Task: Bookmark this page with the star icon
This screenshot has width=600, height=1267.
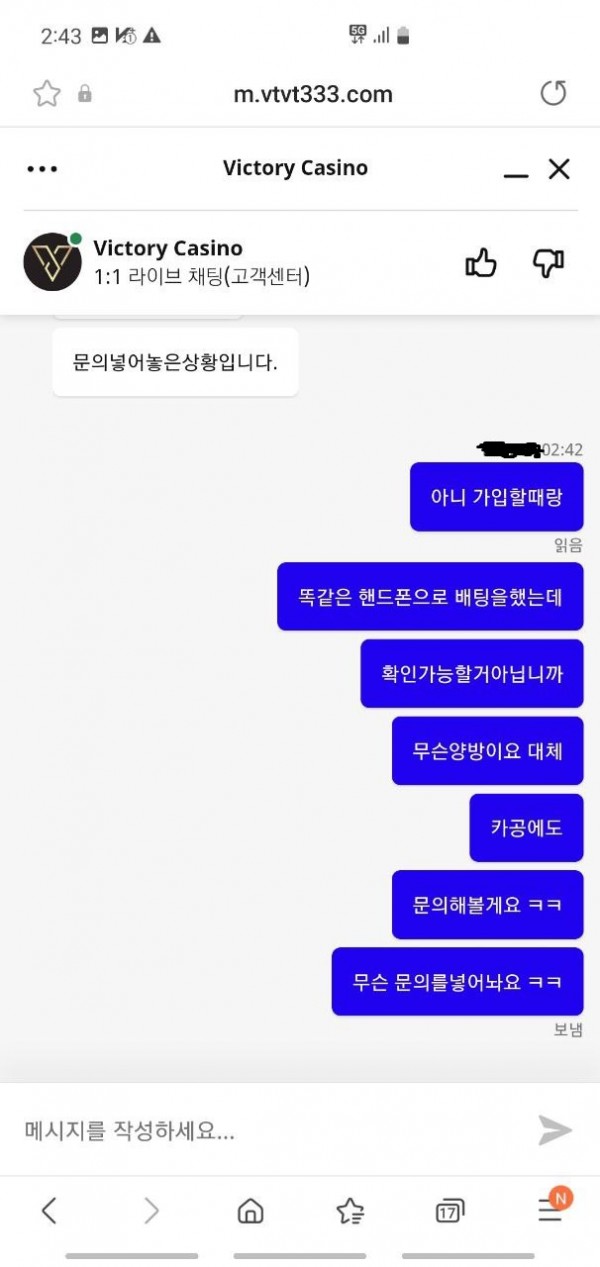Action: pos(46,94)
